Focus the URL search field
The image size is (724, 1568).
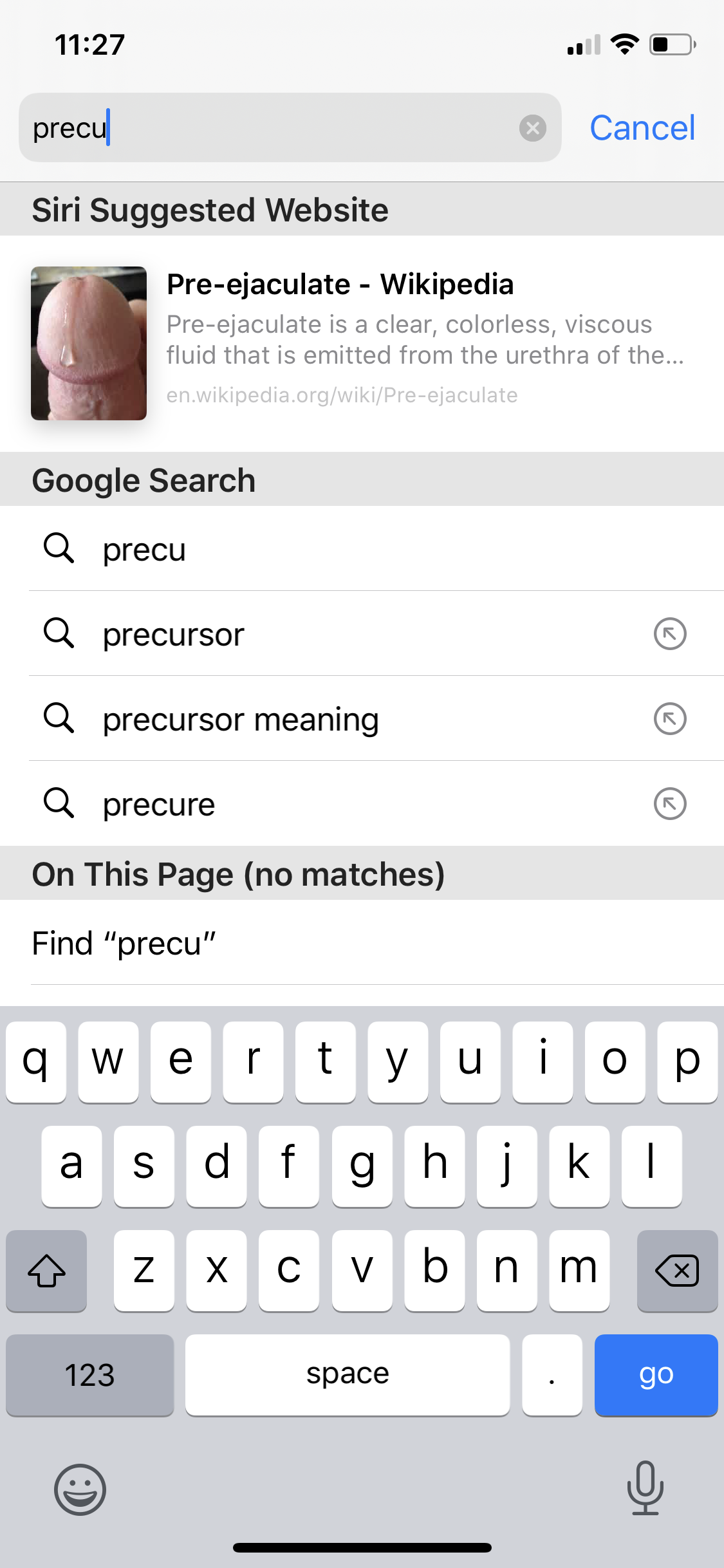pos(290,127)
